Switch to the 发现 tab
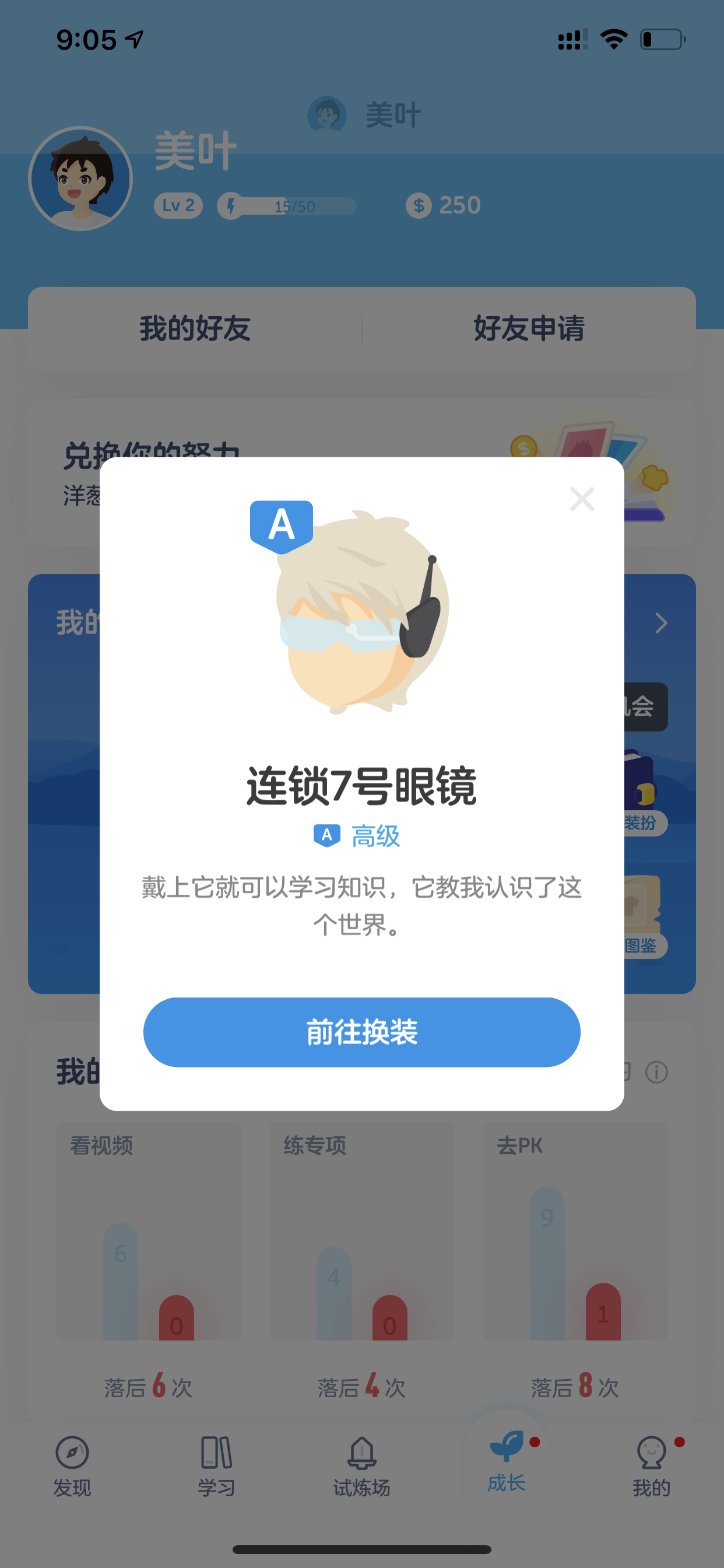This screenshot has height=1568, width=724. [72, 1466]
